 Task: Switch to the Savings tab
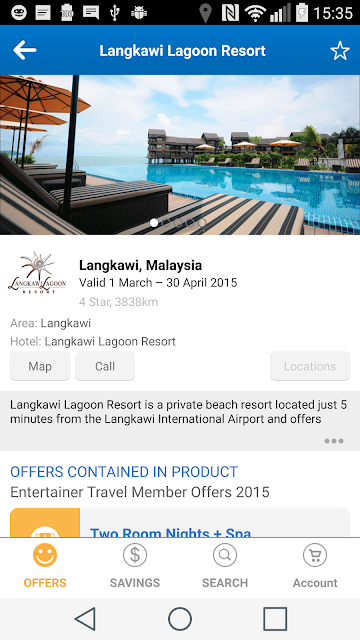(x=135, y=568)
